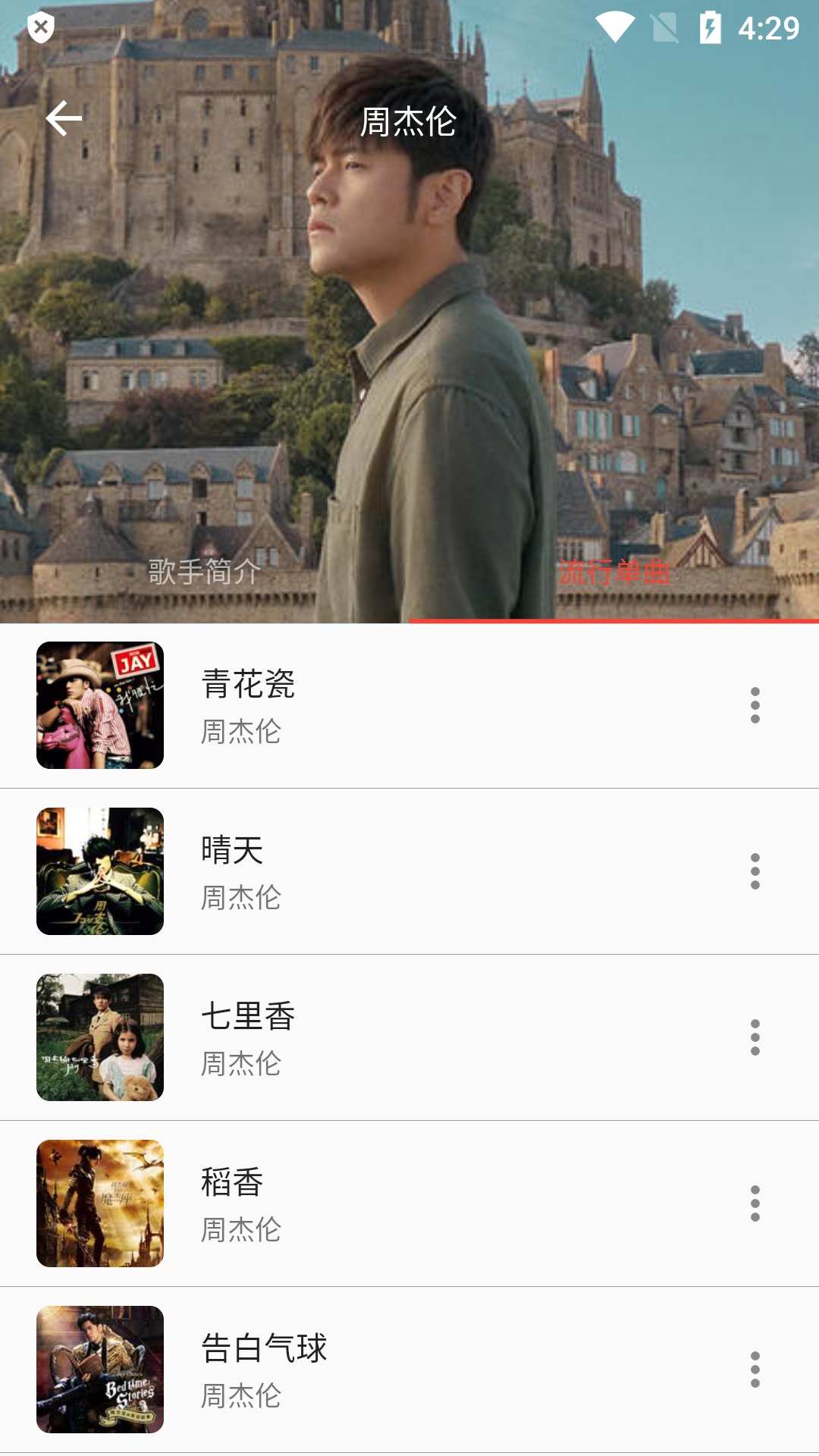819x1456 pixels.
Task: Open more options for 晴天
Action: click(755, 871)
